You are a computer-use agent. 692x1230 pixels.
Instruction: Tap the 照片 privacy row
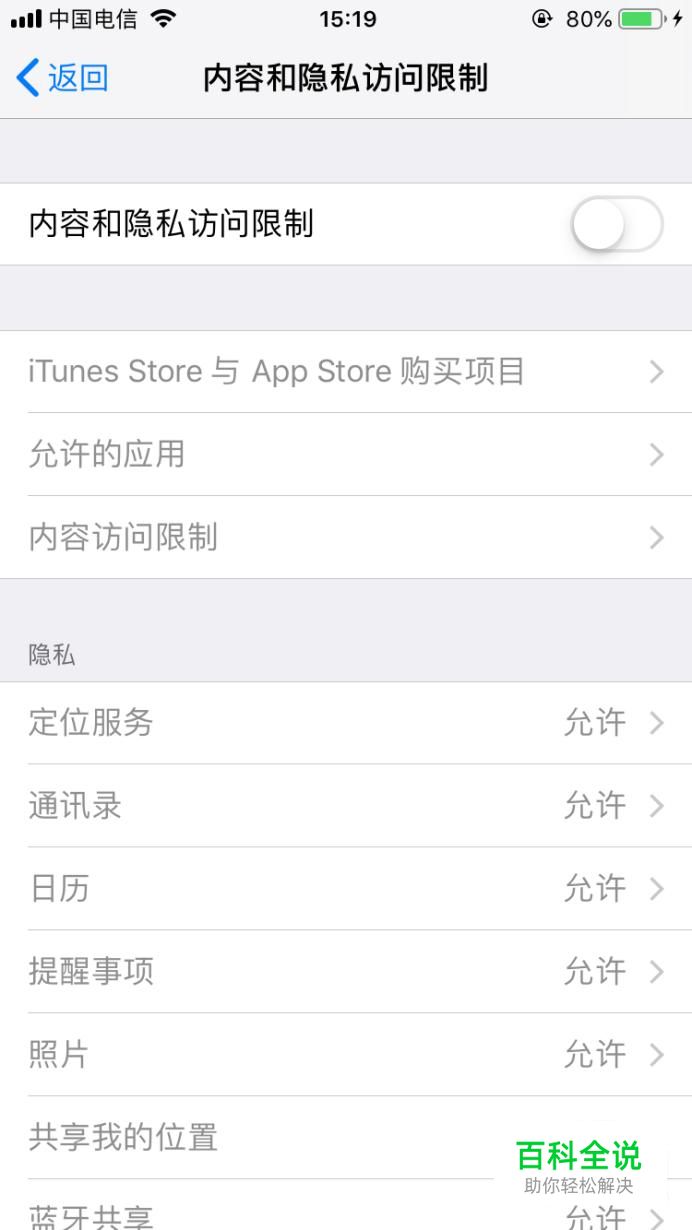click(x=346, y=1055)
